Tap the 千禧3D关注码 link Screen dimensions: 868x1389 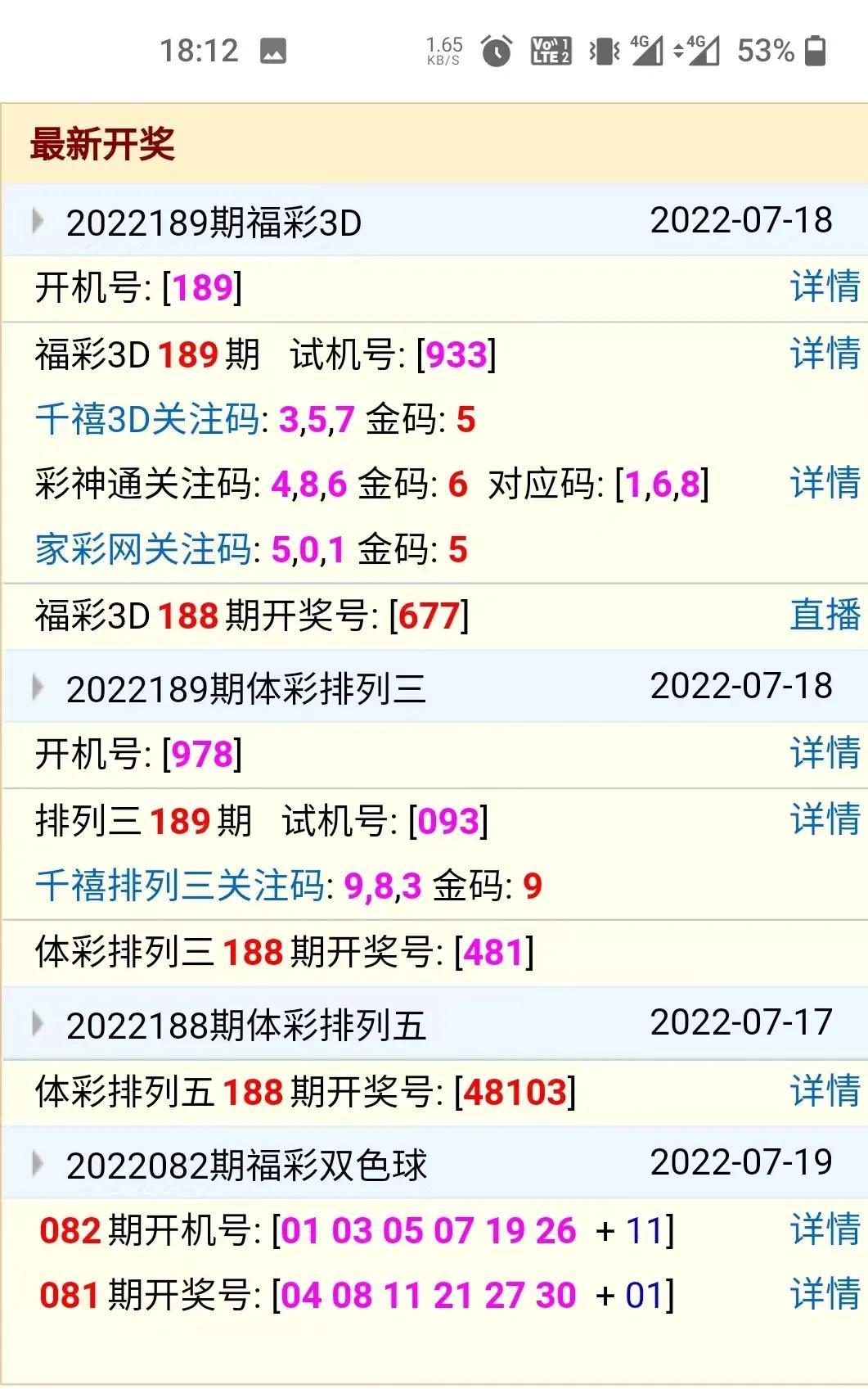click(x=147, y=420)
